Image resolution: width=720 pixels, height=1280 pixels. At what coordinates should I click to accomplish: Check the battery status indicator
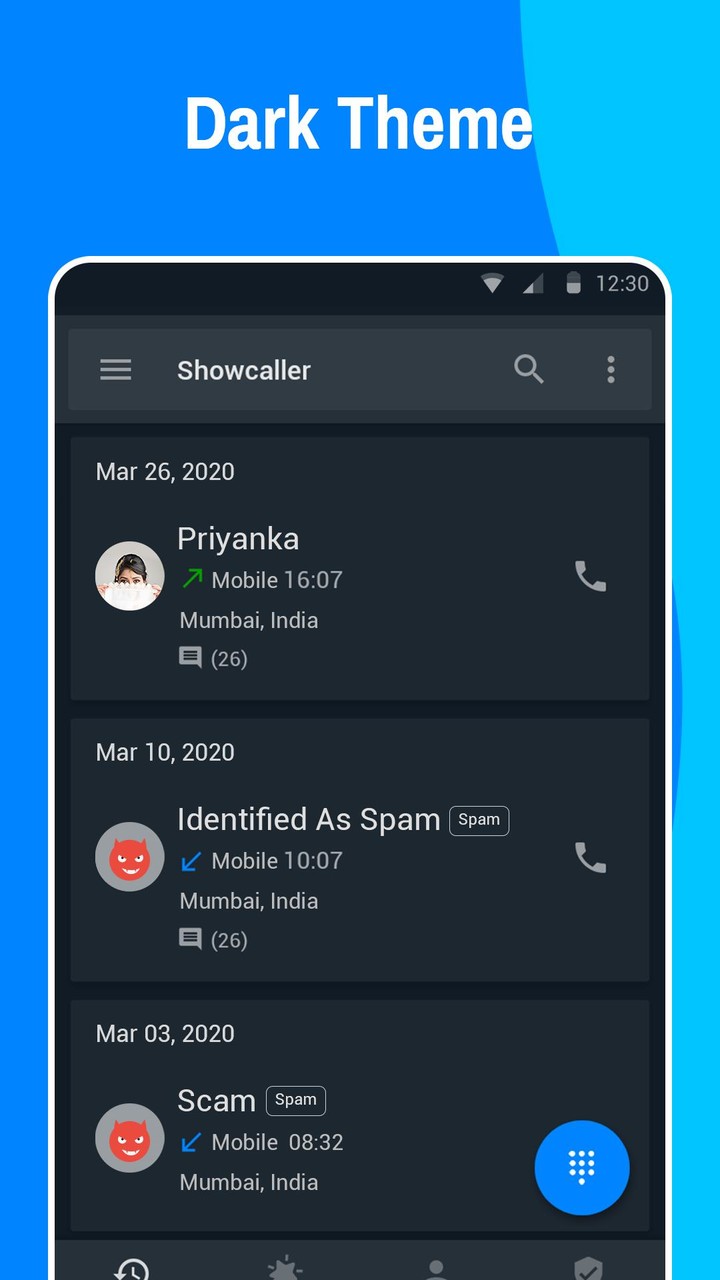point(572,283)
